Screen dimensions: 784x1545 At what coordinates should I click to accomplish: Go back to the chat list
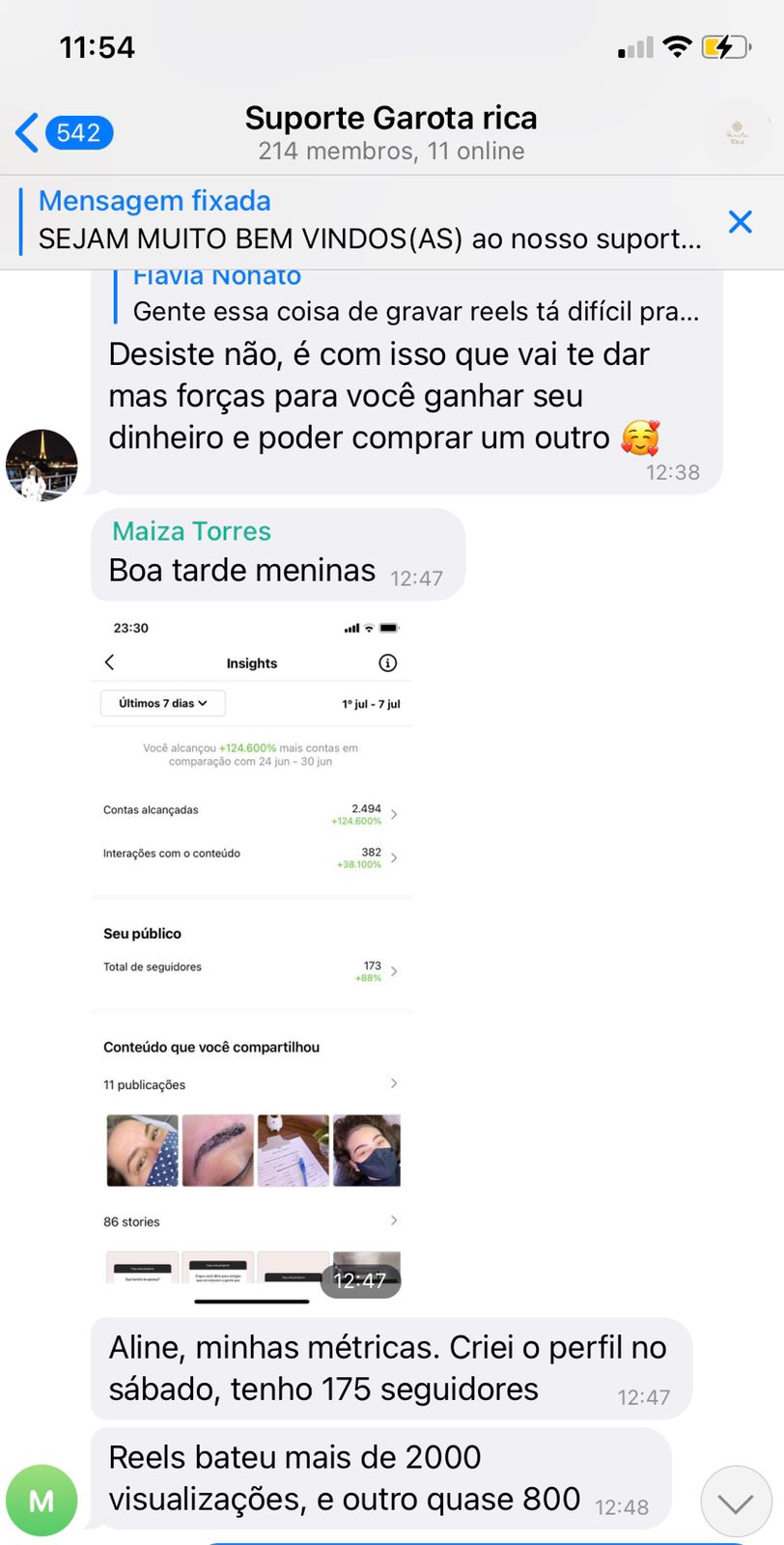click(63, 132)
